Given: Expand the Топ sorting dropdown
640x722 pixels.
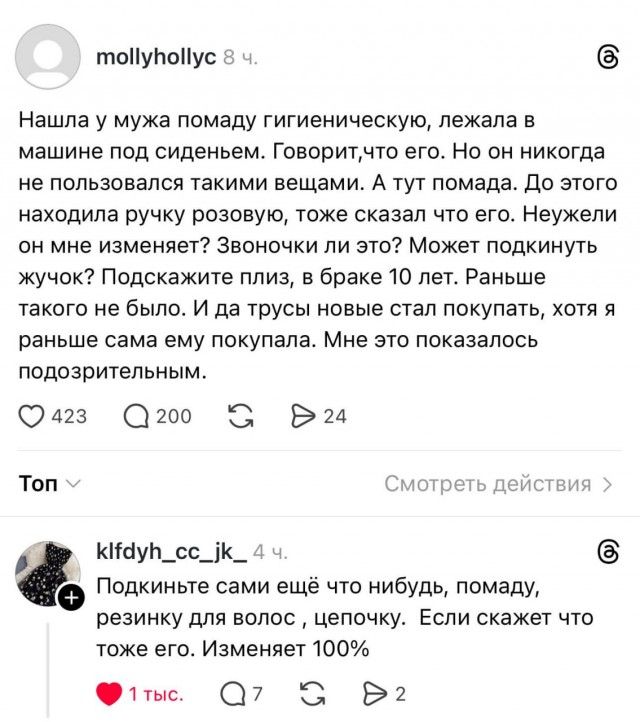Looking at the screenshot, I should [50, 484].
